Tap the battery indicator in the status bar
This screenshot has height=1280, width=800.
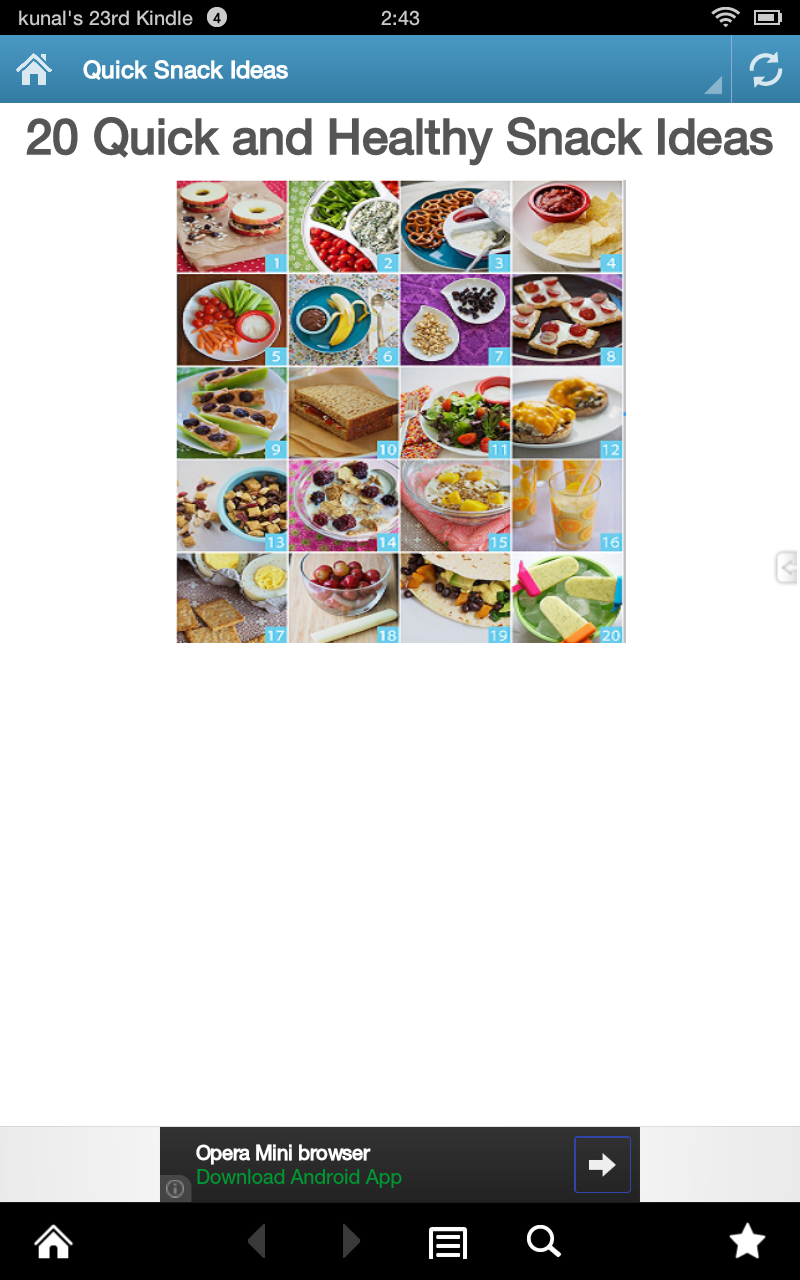click(x=766, y=16)
